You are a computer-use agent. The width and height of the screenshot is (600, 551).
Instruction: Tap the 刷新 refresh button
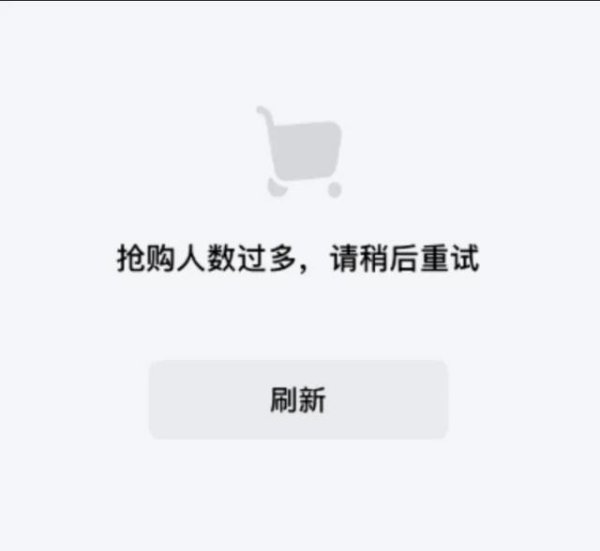tap(298, 400)
